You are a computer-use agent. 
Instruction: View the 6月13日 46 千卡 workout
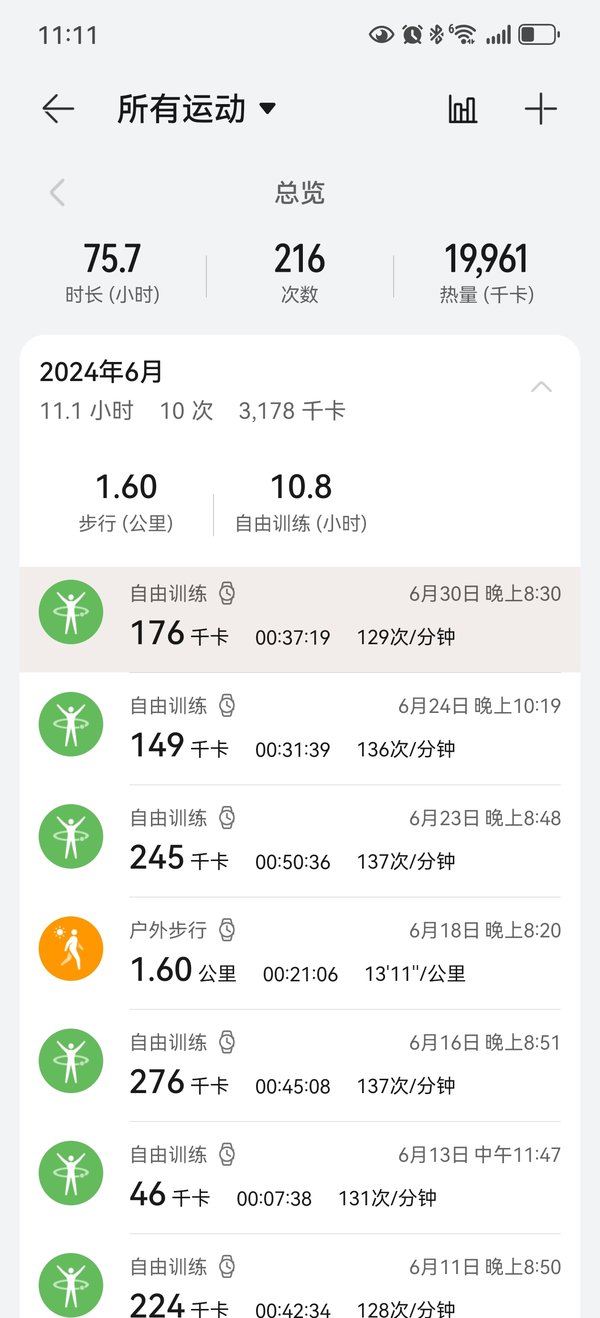300,1176
